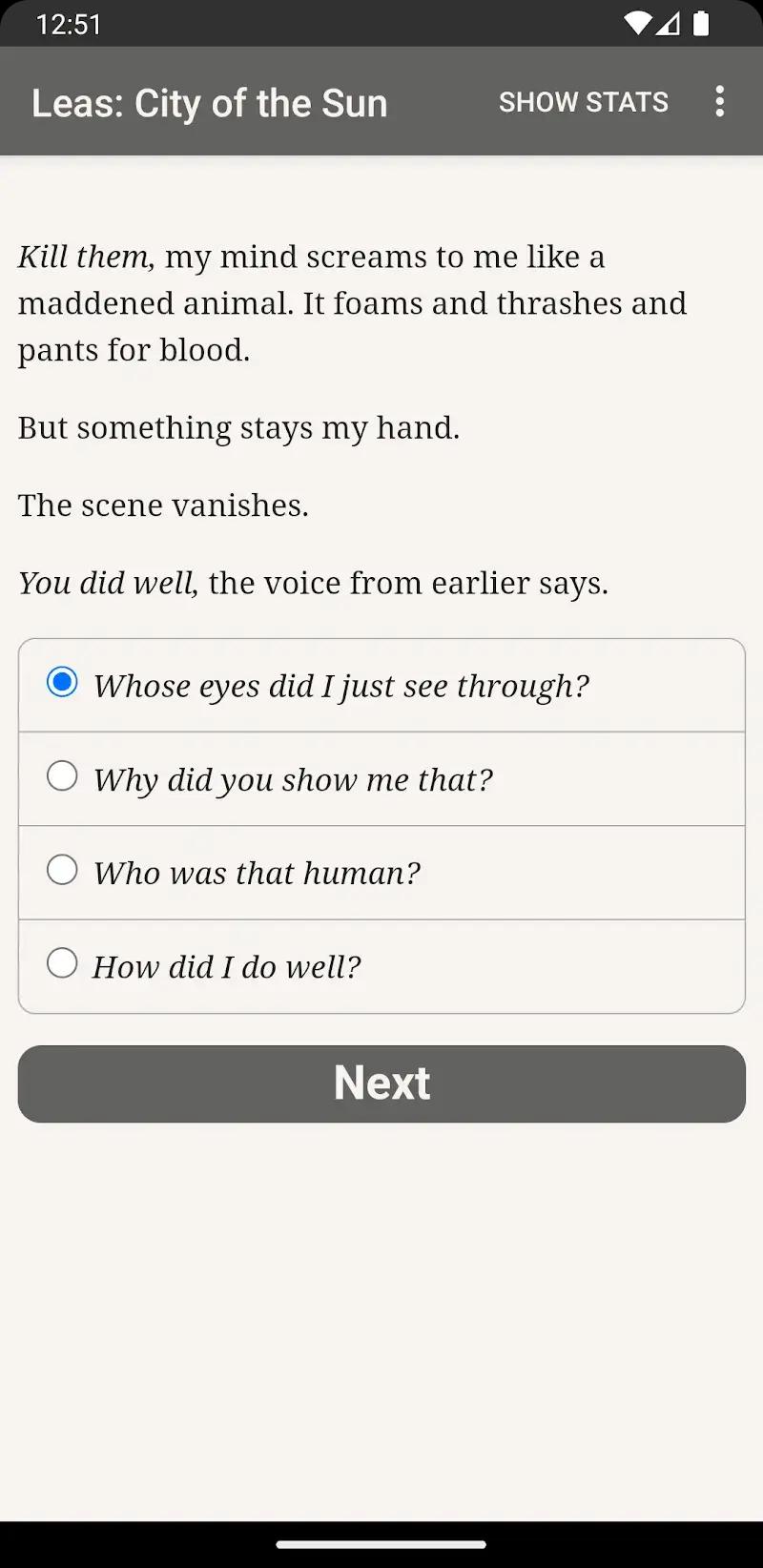Open the overflow menu
Viewport: 763px width, 1568px height.
(720, 102)
